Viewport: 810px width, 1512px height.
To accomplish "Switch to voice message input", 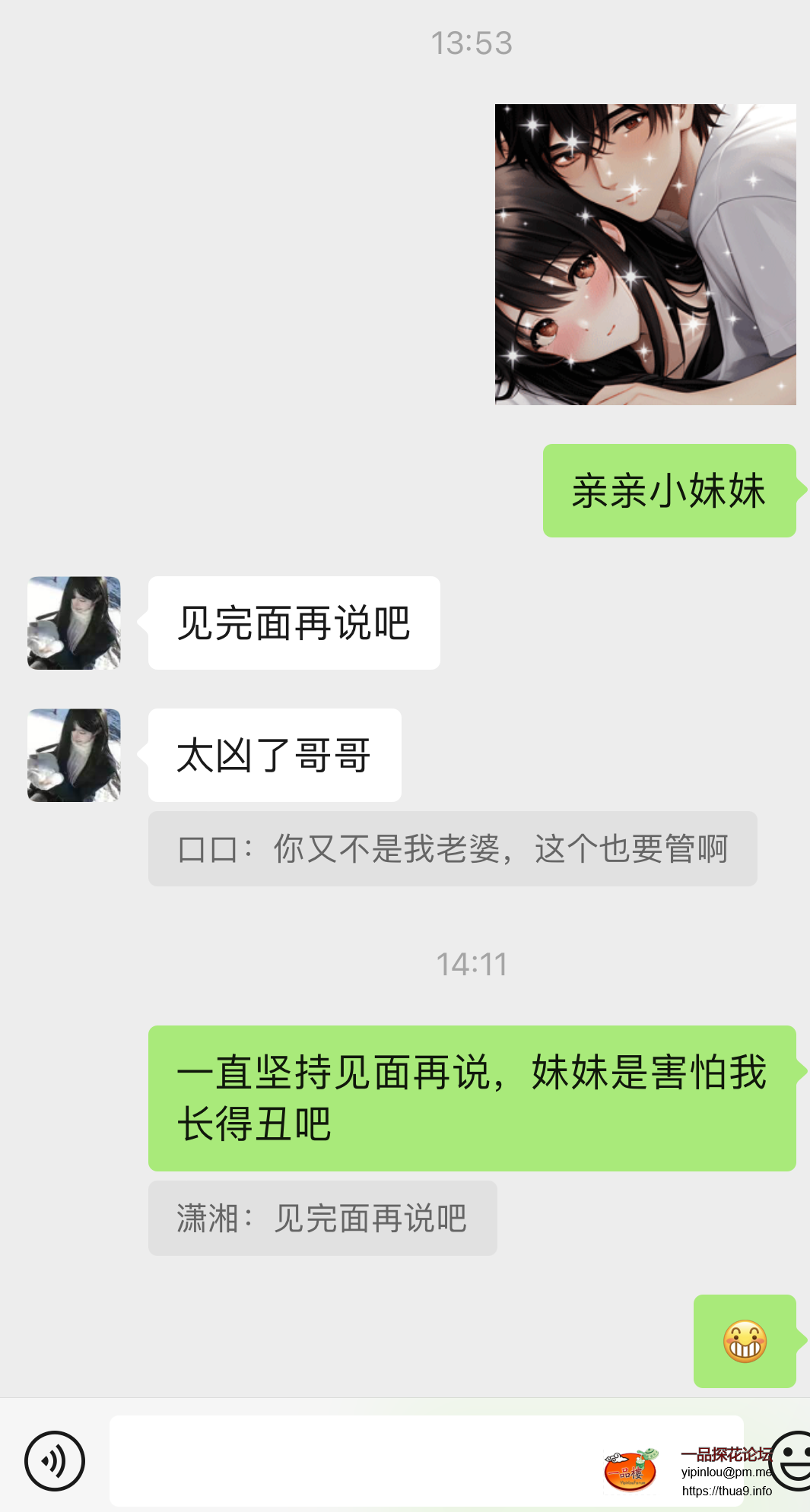I will pos(55,1460).
